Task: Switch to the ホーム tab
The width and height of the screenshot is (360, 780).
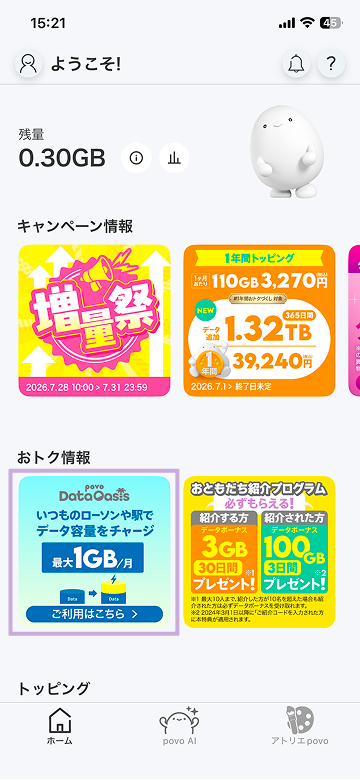Action: tap(60, 727)
